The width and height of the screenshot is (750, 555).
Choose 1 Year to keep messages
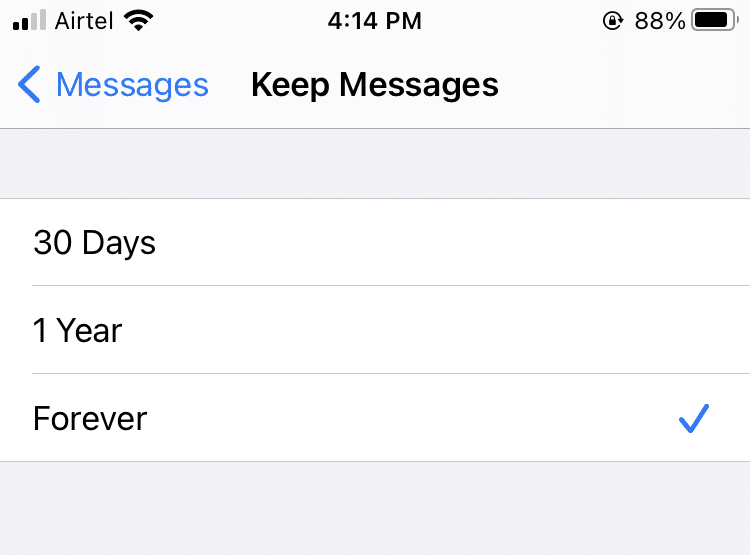78,331
